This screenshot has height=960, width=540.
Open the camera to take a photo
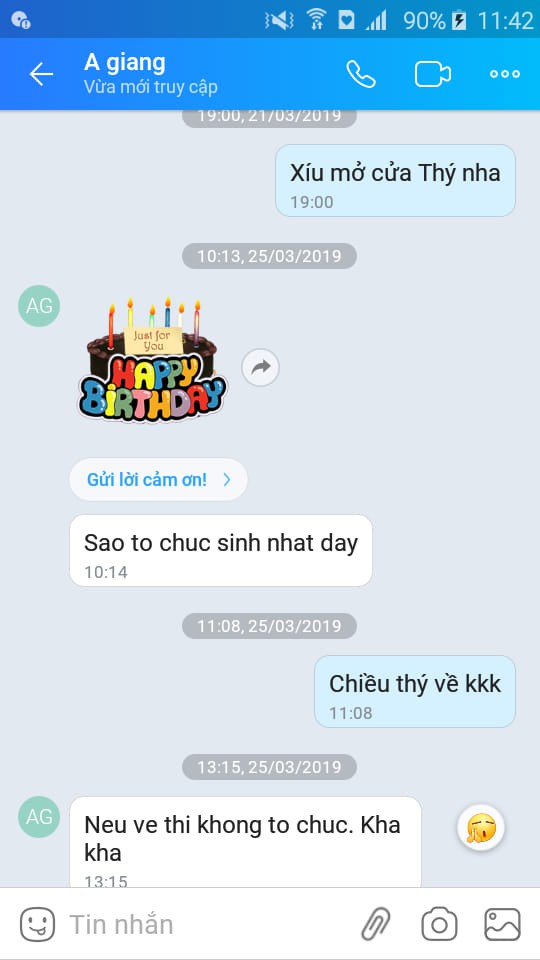[439, 924]
